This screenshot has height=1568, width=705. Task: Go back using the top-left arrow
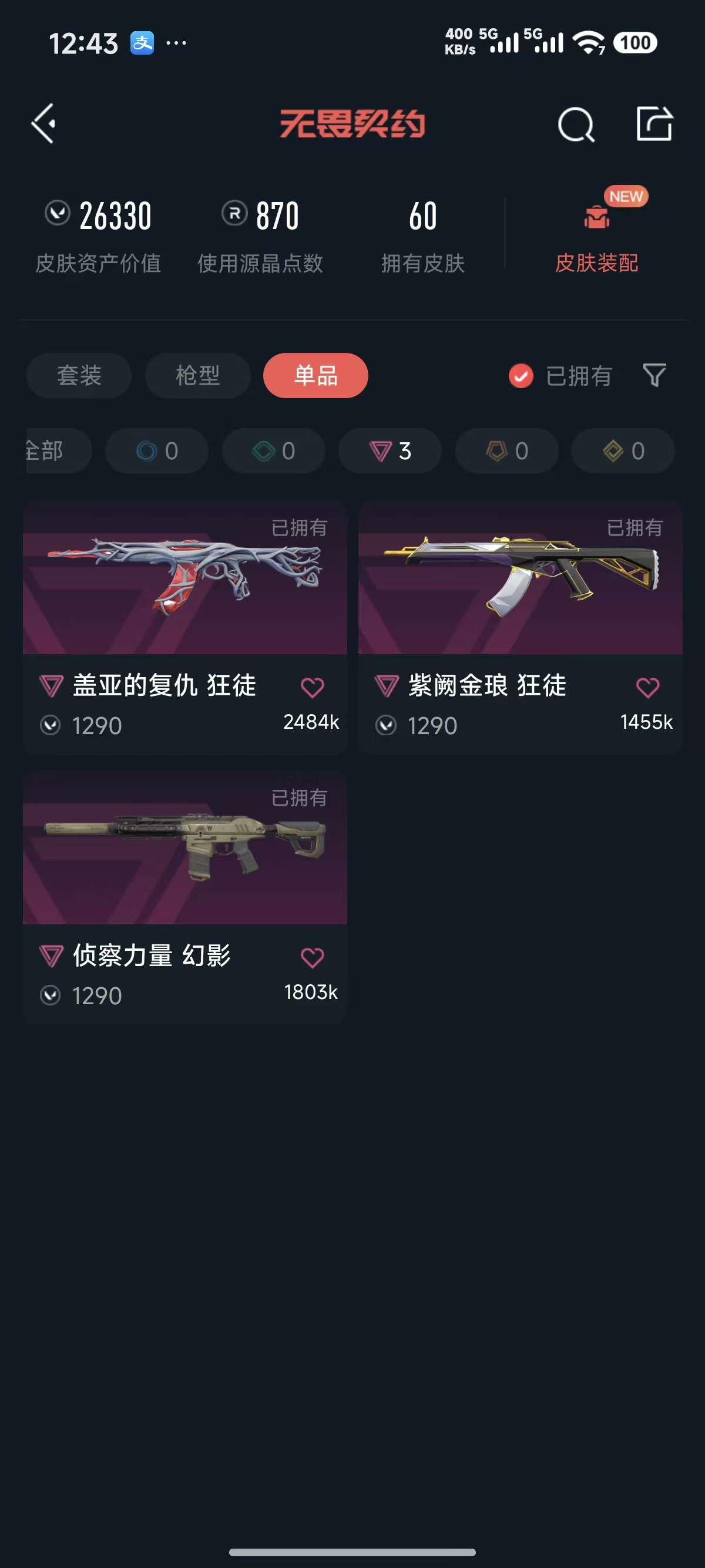click(x=44, y=123)
